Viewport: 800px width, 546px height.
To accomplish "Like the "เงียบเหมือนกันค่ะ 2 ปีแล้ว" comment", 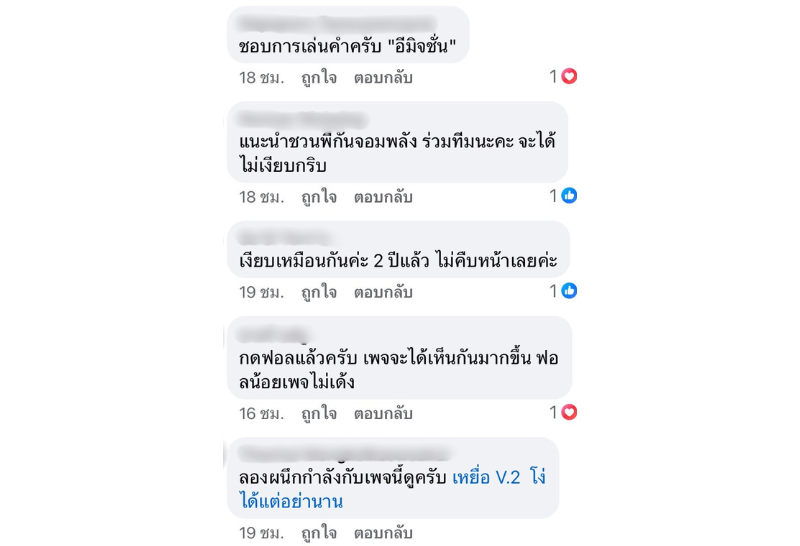I will click(319, 292).
